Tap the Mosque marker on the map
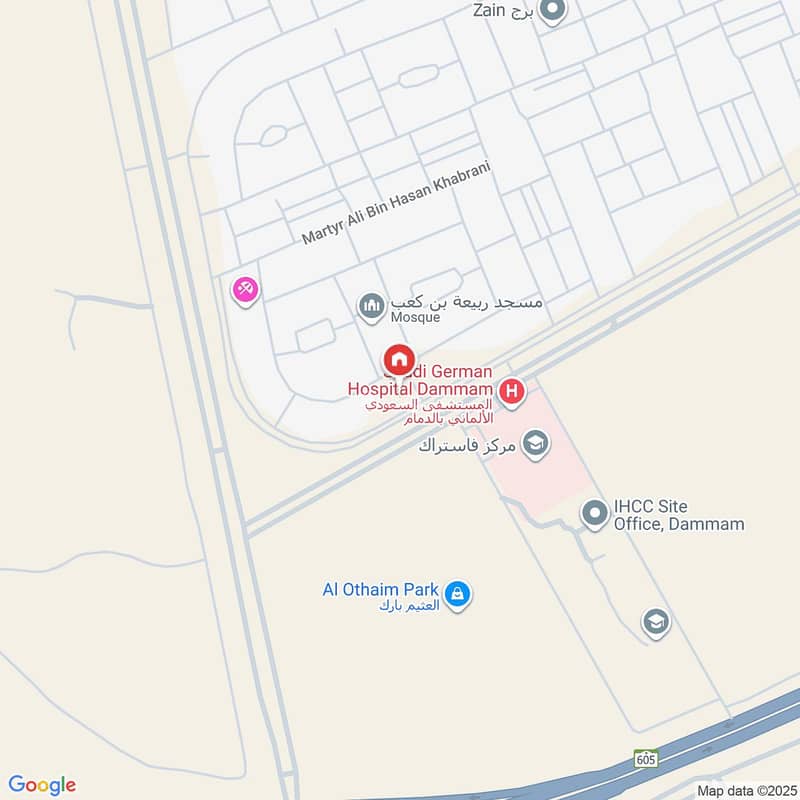 pos(372,306)
